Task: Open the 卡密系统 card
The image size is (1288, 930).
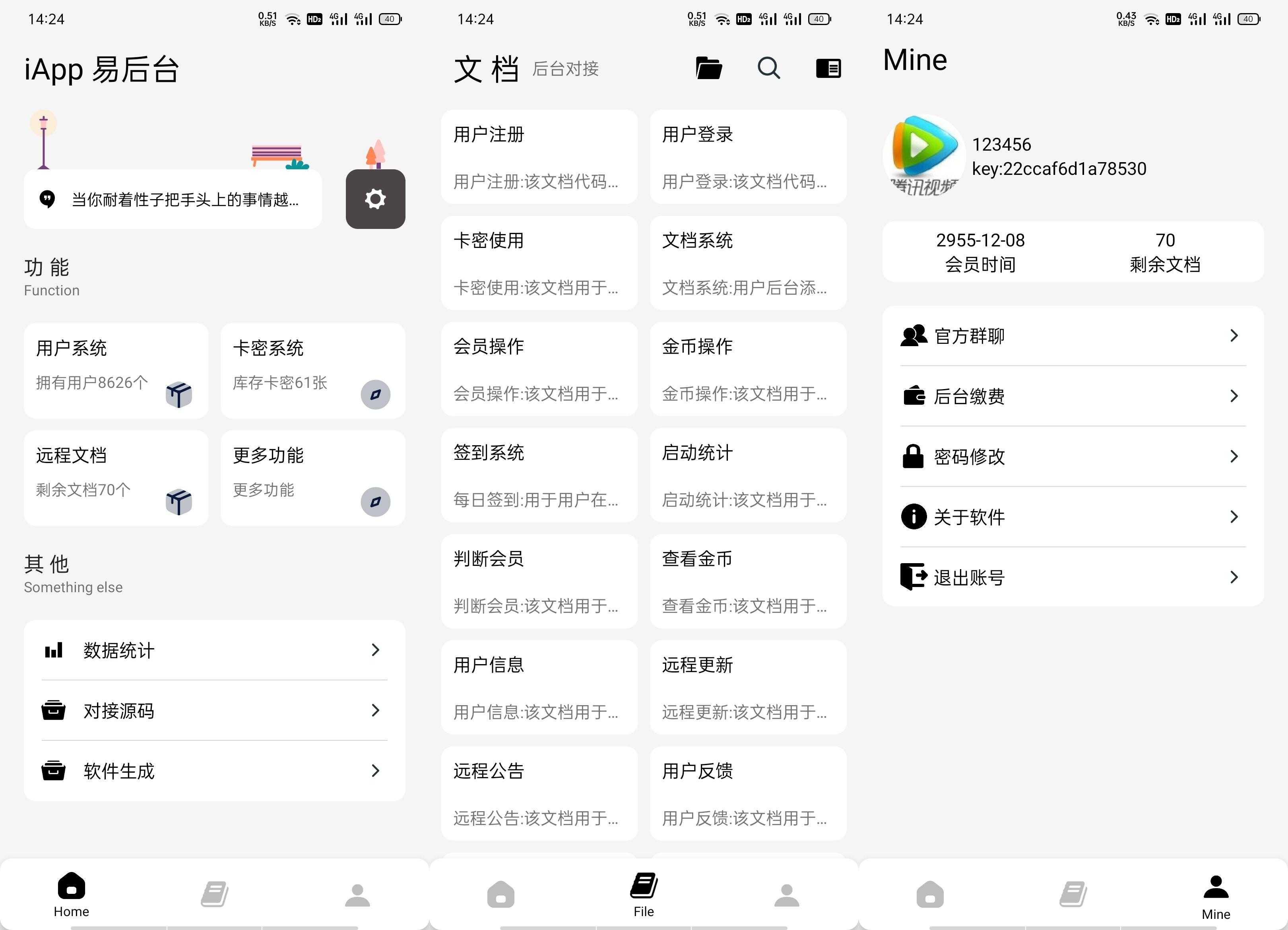Action: point(312,370)
